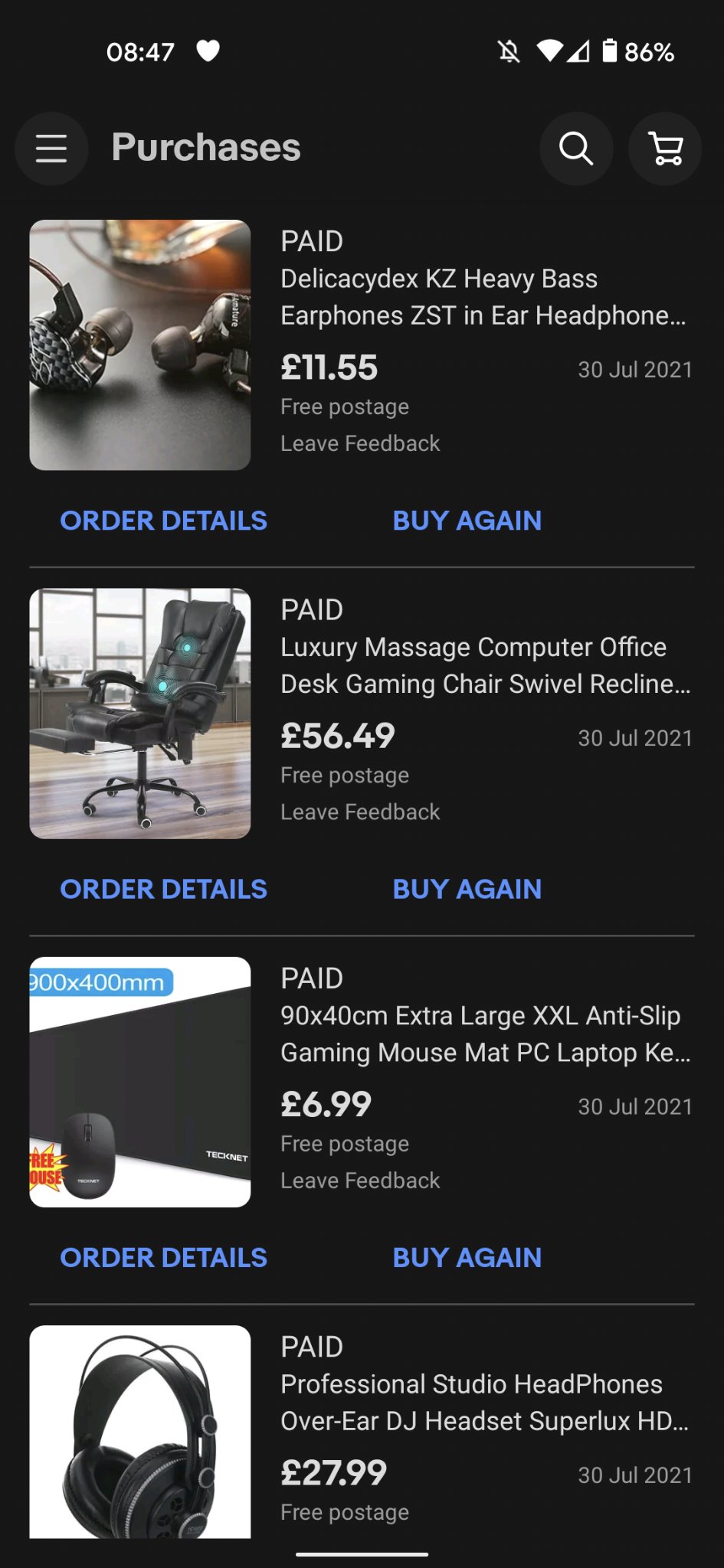This screenshot has height=1568, width=724.
Task: Open KZ Heavy Bass Earphones product image
Action: (140, 345)
